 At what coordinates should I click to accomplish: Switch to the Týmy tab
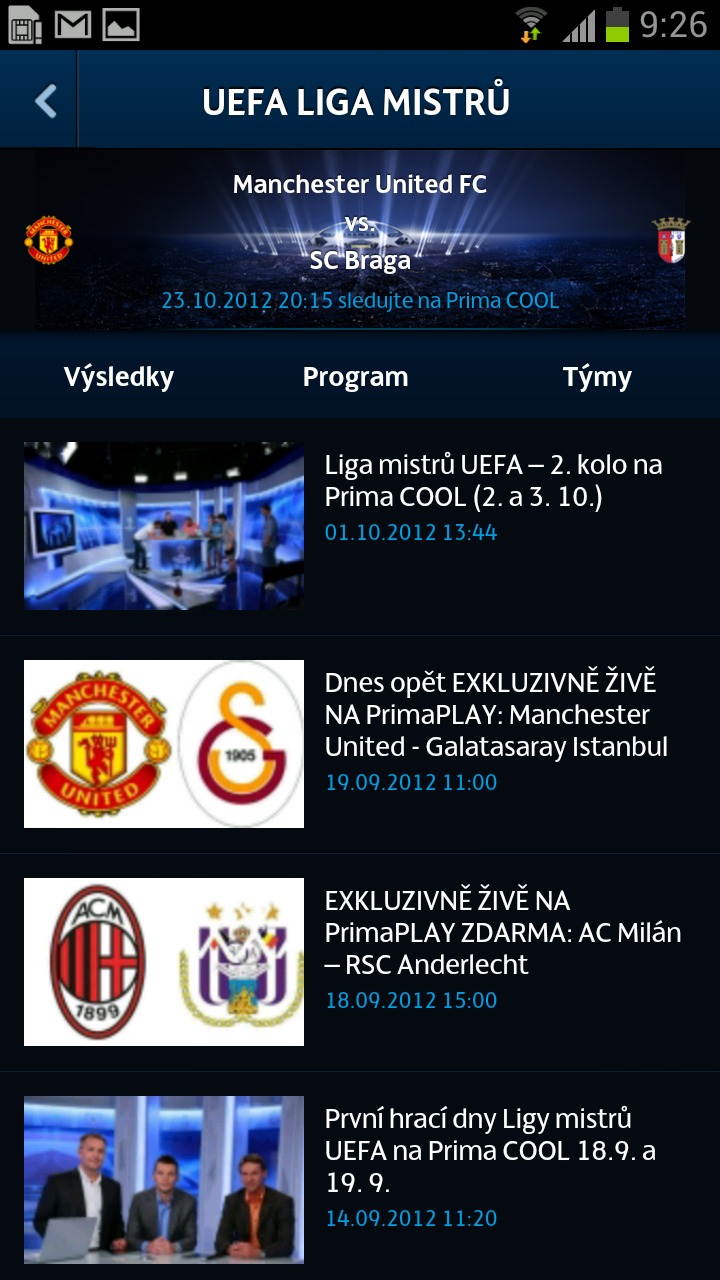(x=598, y=377)
